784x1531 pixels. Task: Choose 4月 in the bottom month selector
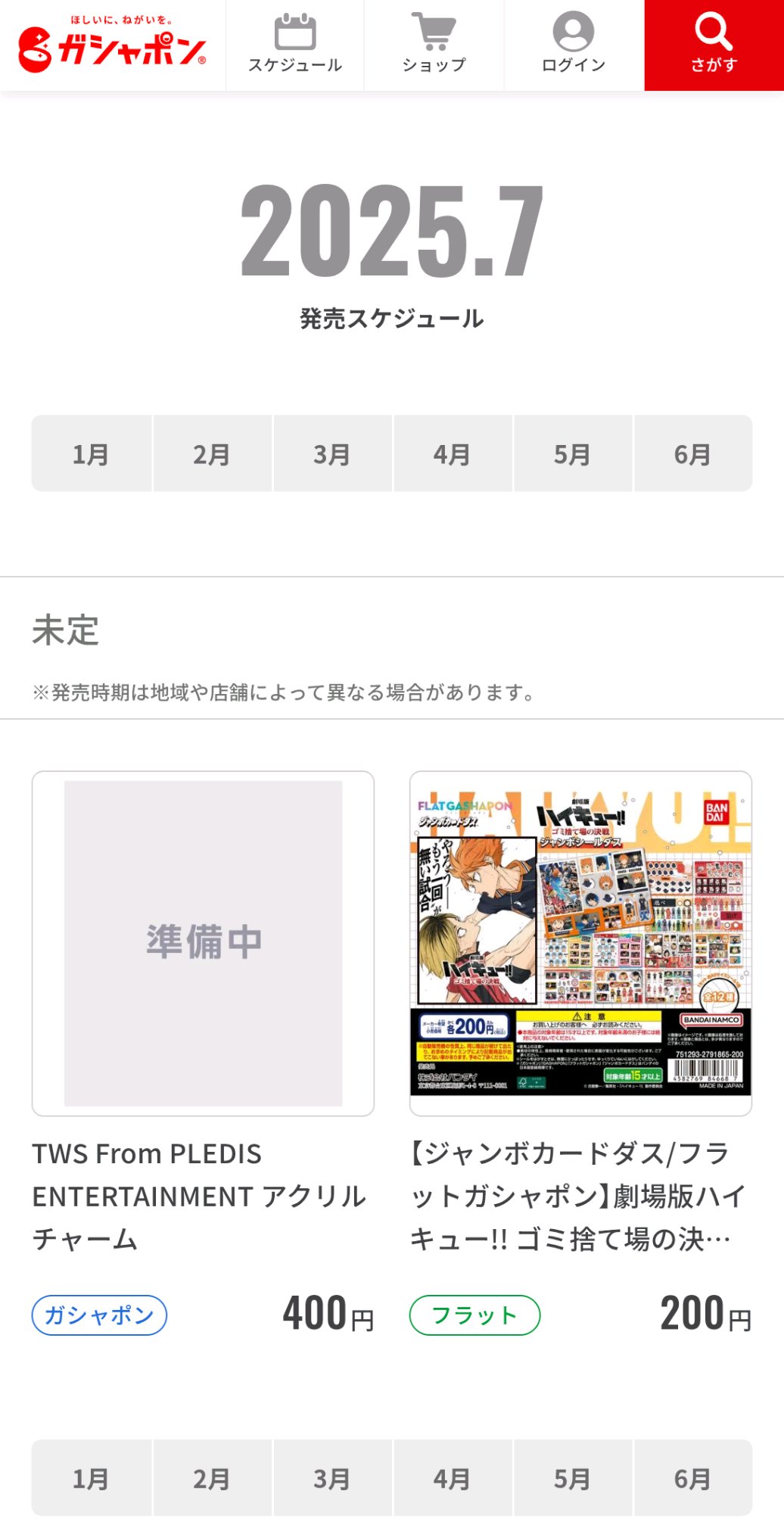(453, 1477)
